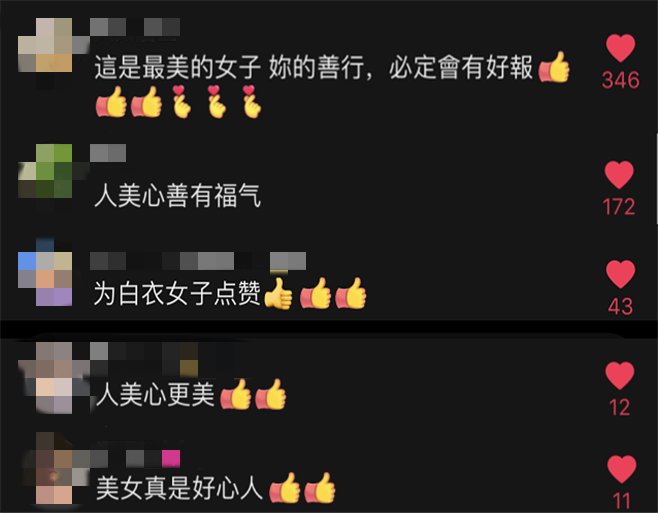Screen dimensions: 658x513
Task: Open avatar of the '人美心善有福气' commenter
Action: click(x=46, y=172)
